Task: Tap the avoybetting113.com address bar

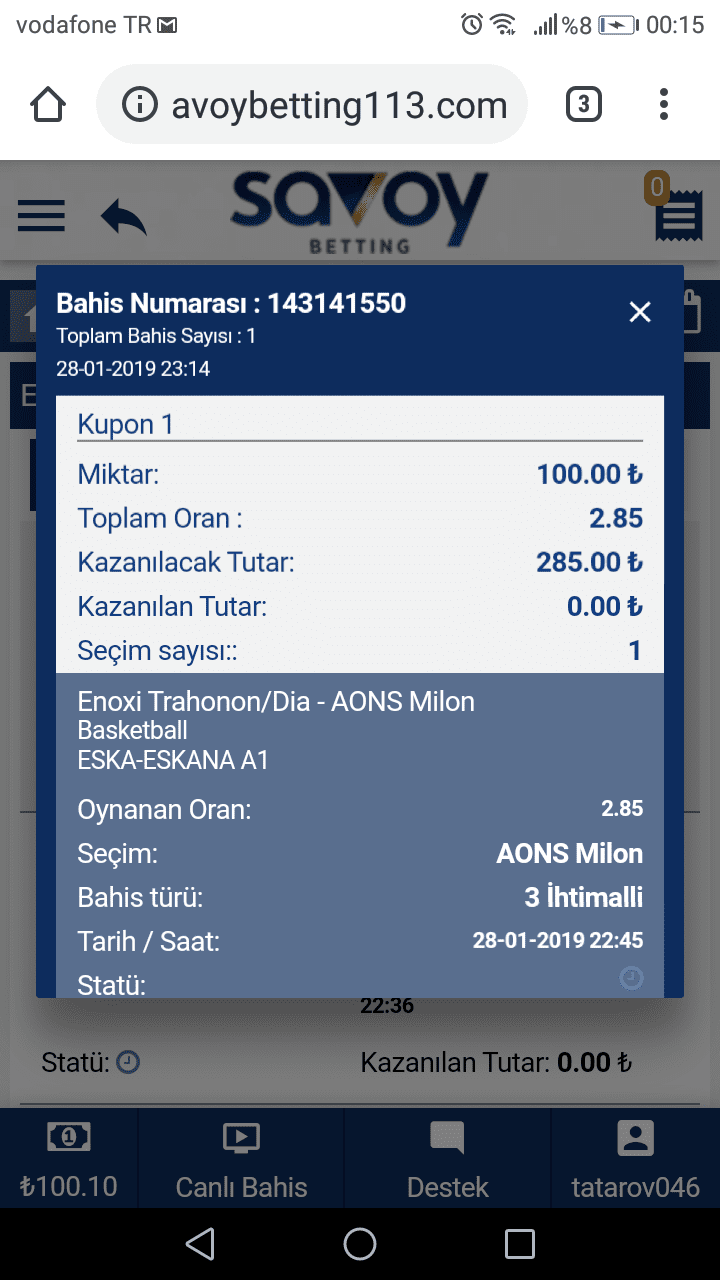Action: coord(312,105)
